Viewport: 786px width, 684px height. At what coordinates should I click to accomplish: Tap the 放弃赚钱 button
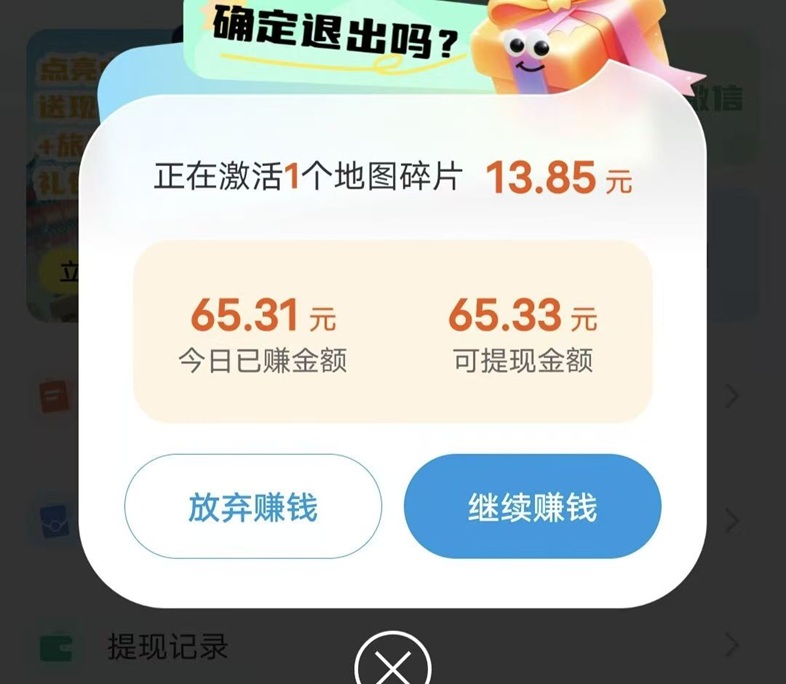pyautogui.click(x=253, y=507)
